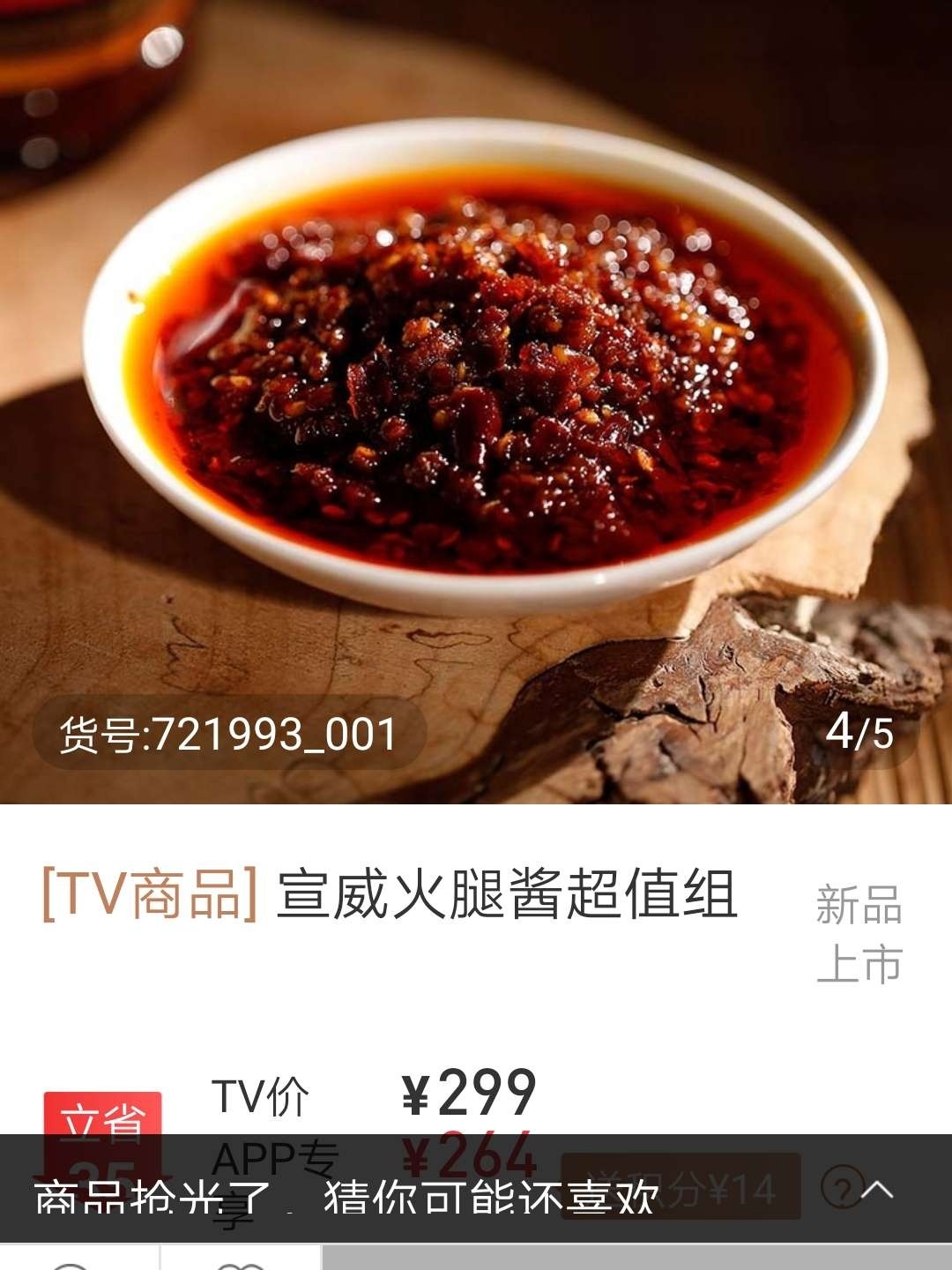Add product to favorites with heart icon
The height and width of the screenshot is (1270, 952).
tap(240, 1263)
